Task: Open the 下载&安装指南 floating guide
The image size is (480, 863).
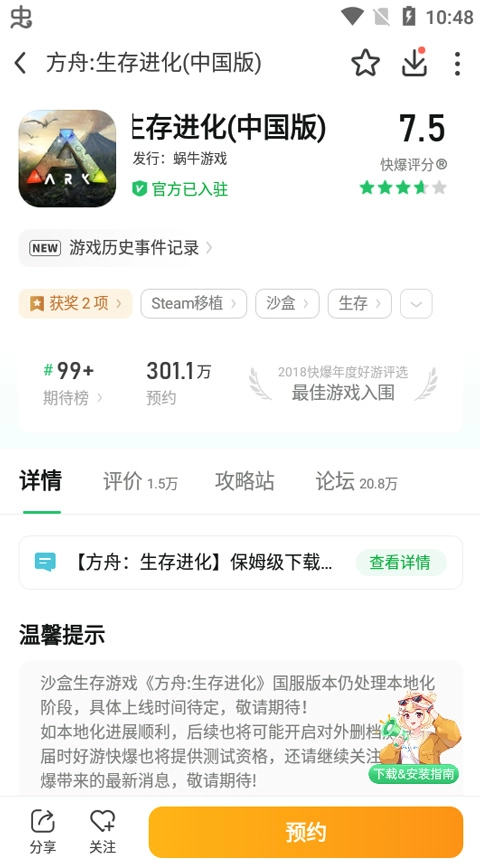Action: [x=413, y=774]
